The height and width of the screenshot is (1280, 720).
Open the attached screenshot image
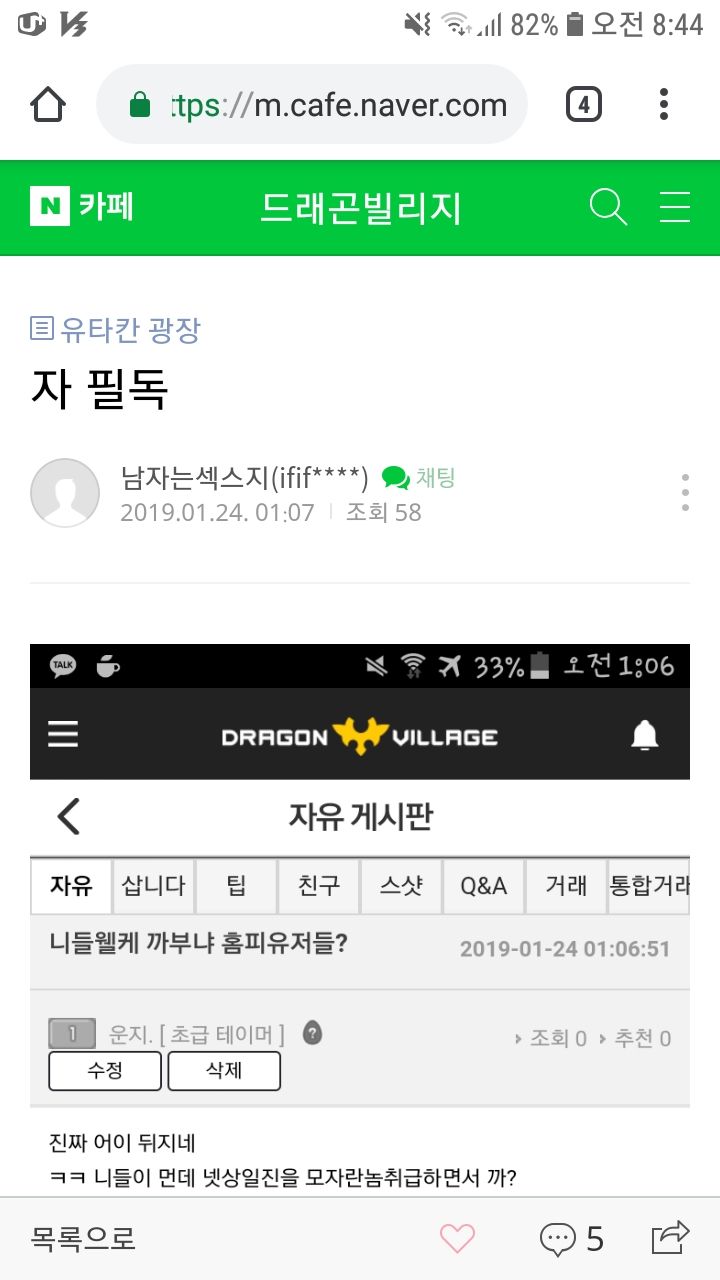tap(360, 920)
